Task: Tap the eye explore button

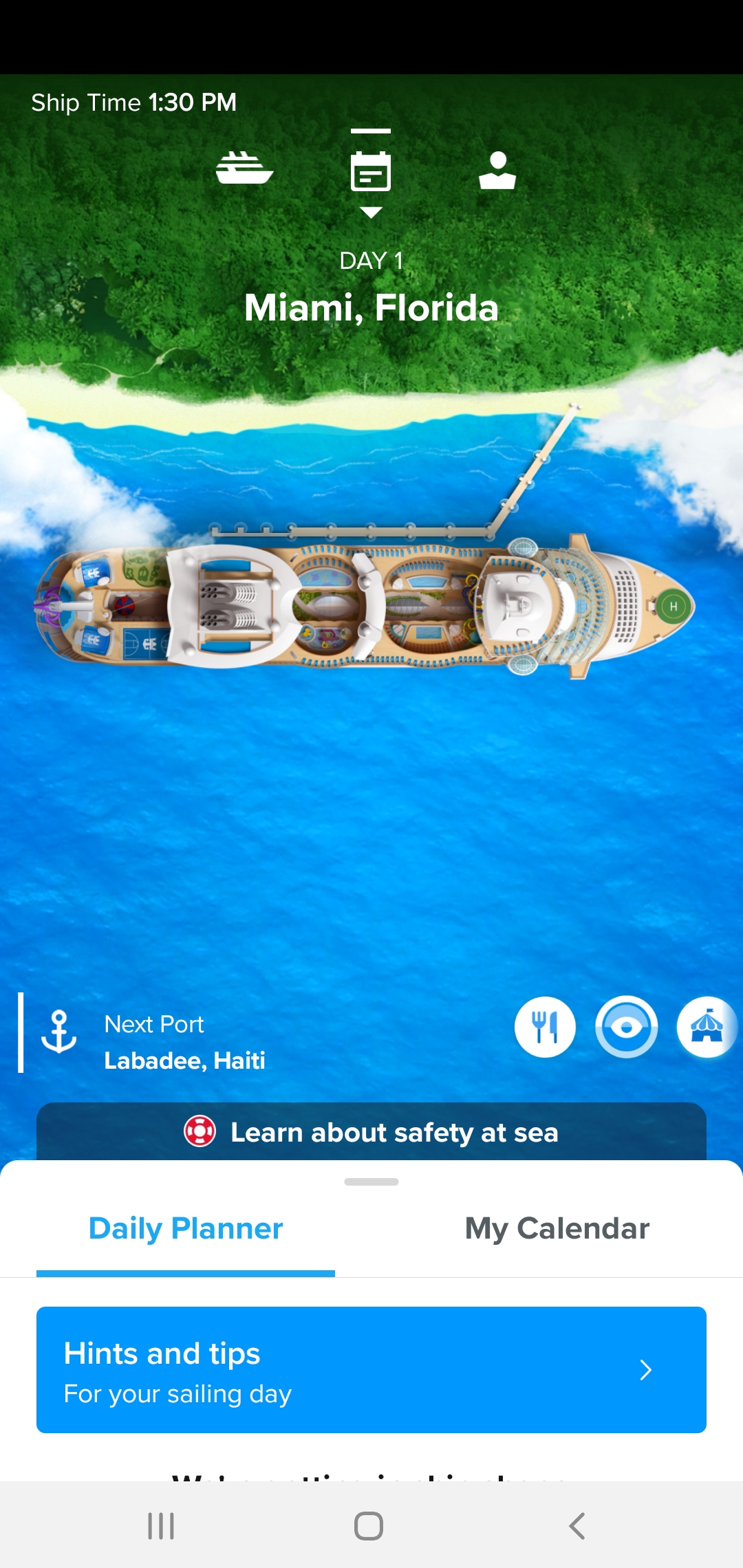Action: point(626,1027)
